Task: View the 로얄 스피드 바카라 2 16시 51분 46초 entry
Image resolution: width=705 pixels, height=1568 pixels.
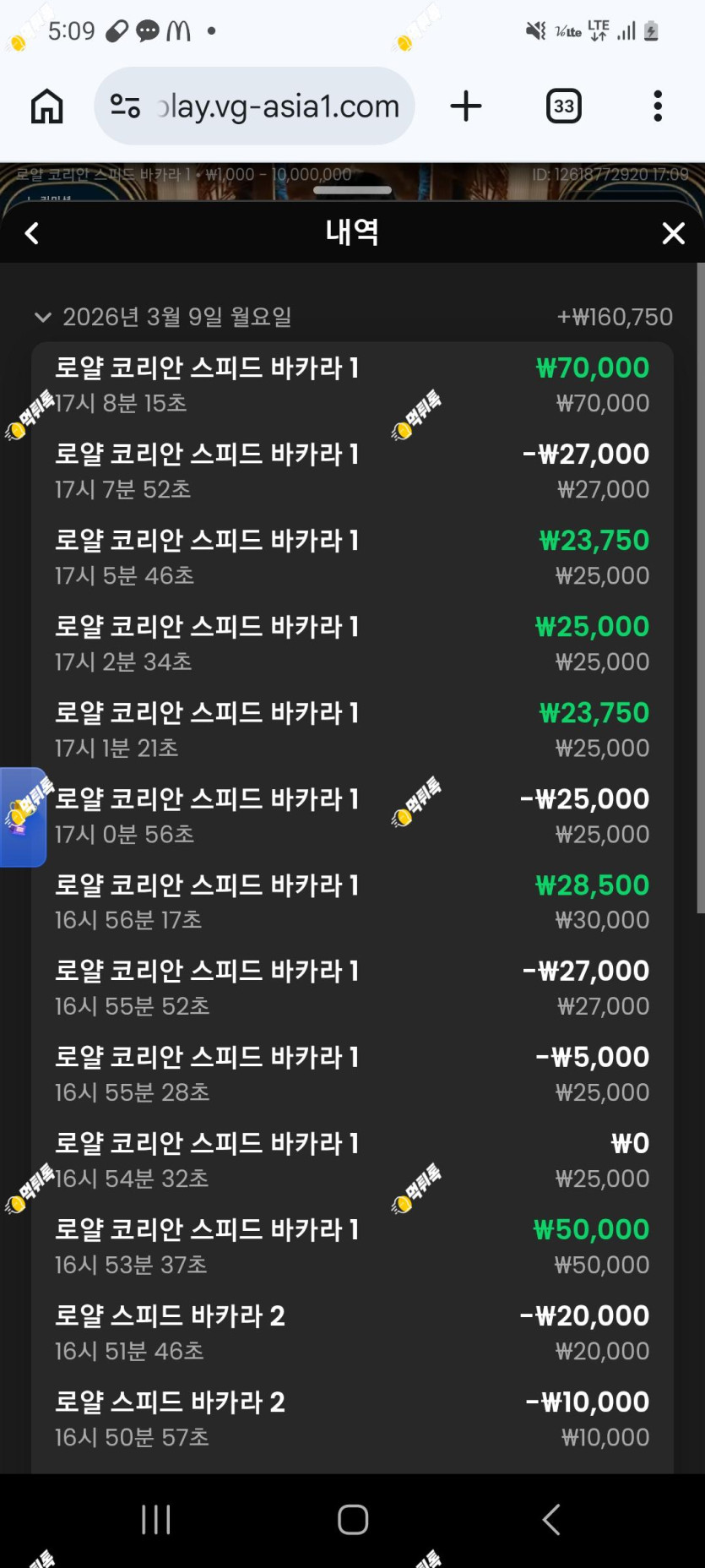Action: (352, 1333)
